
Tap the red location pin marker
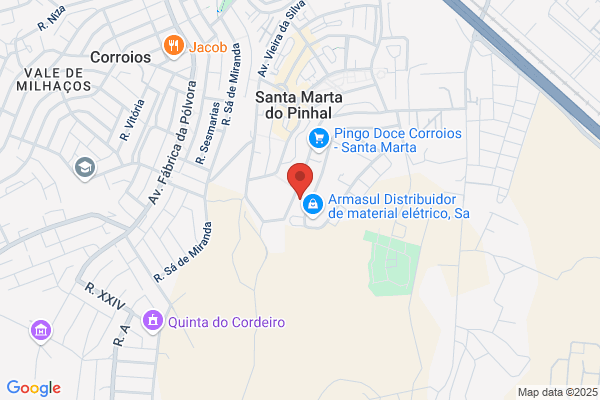click(x=300, y=181)
